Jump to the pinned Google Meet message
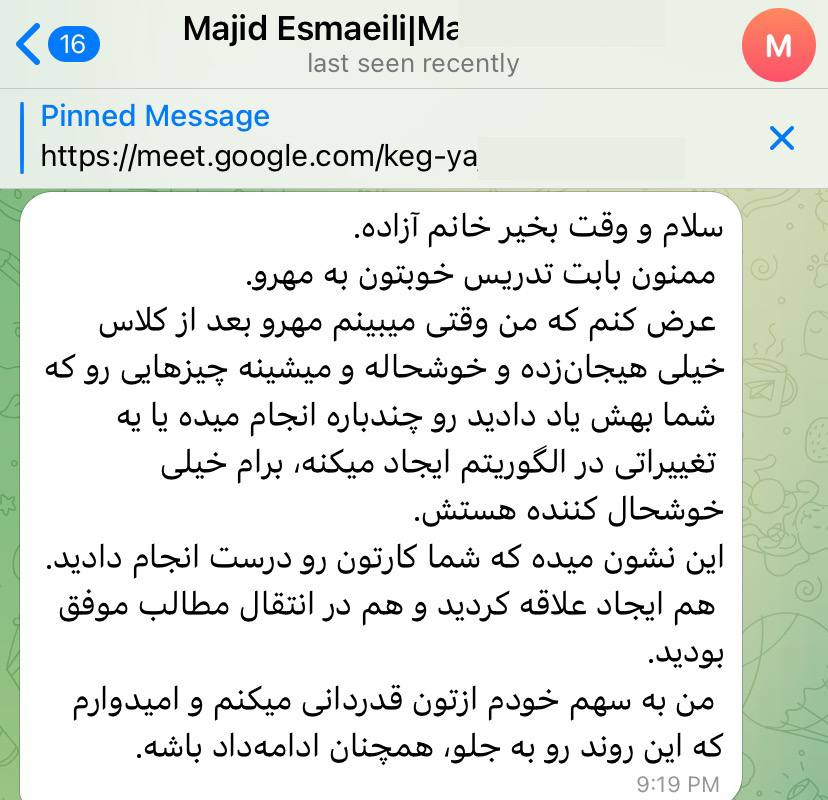828x800 pixels. [x=260, y=136]
